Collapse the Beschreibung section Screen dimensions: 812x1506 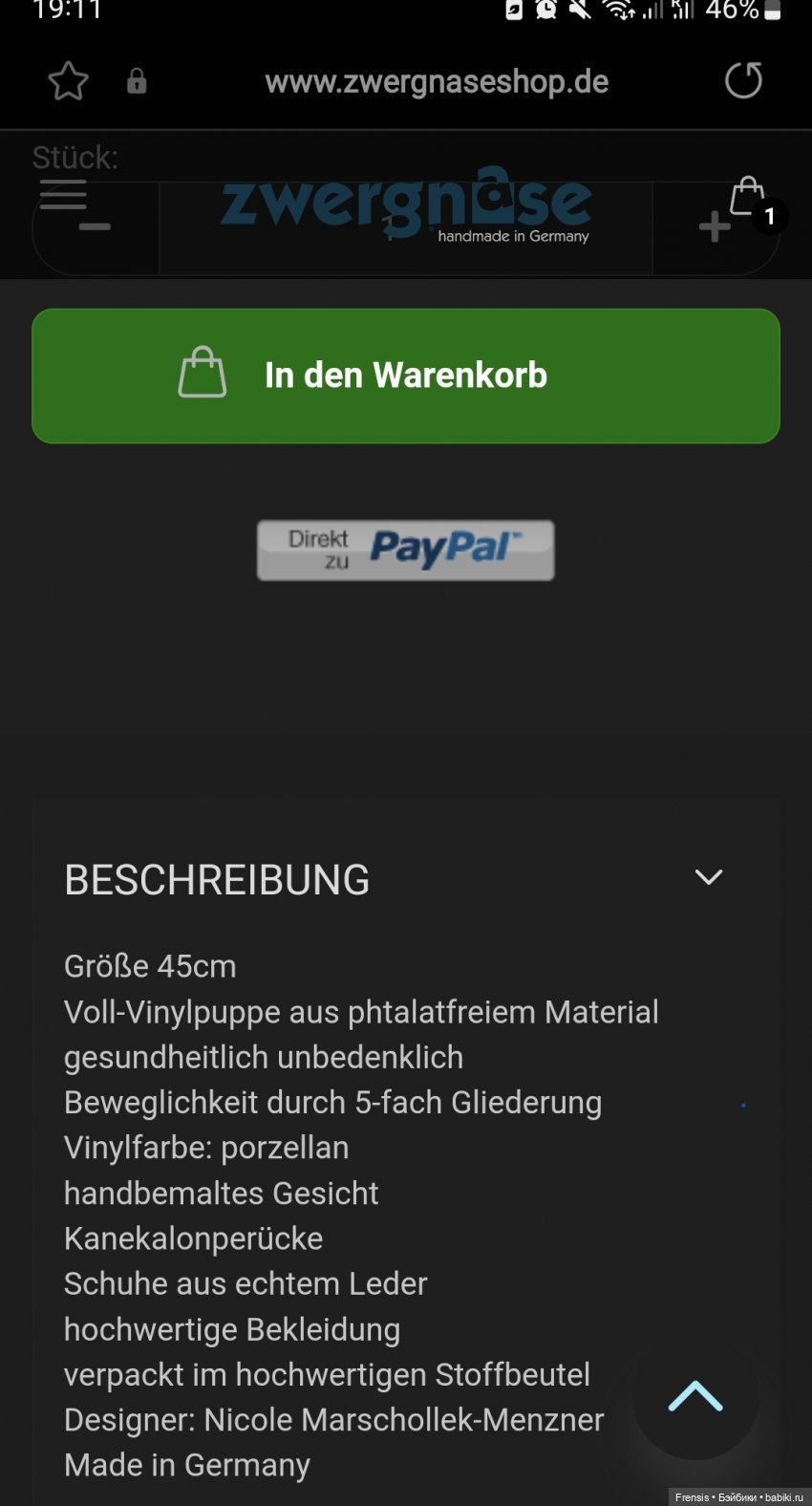(x=708, y=877)
